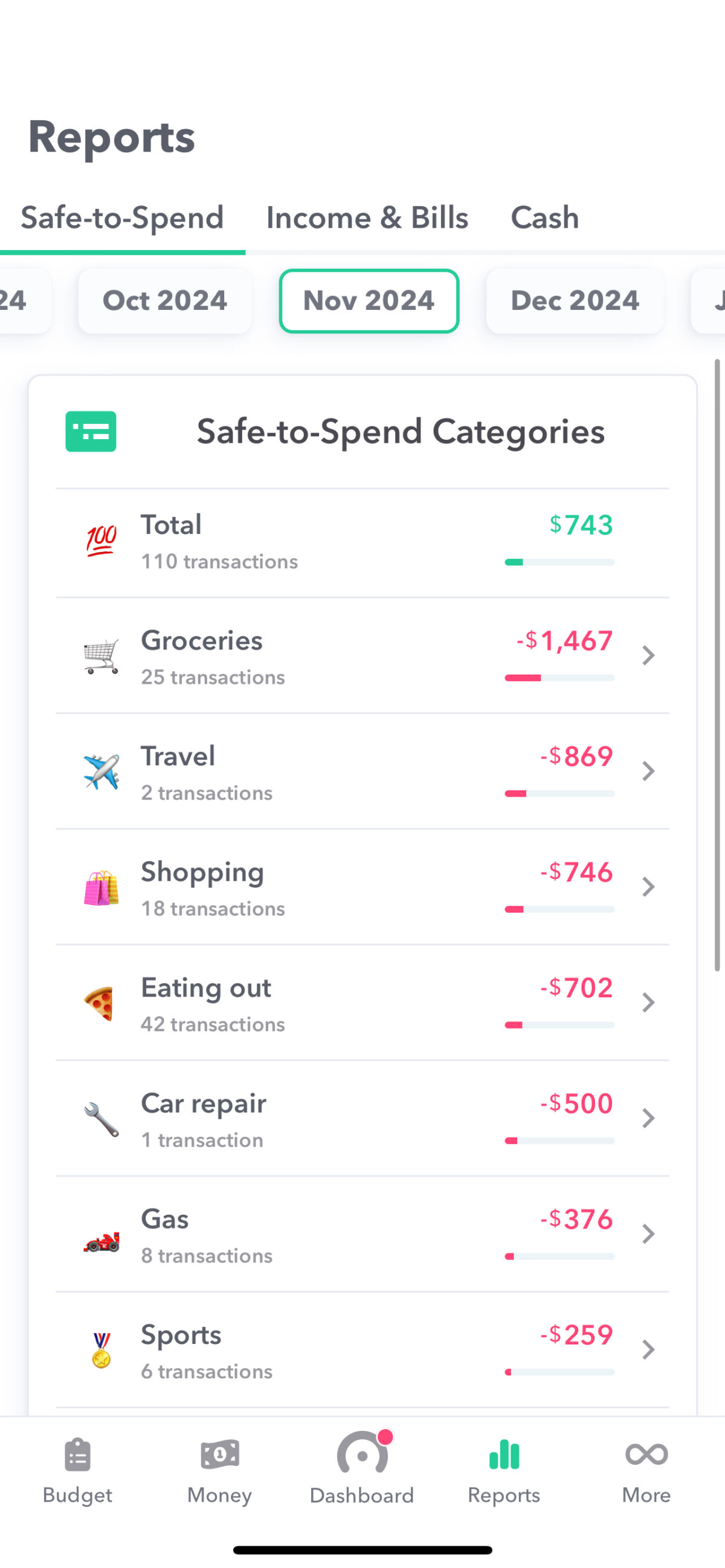Viewport: 725px width, 1568px height.
Task: Select the Groceries shopping cart icon
Action: (101, 655)
